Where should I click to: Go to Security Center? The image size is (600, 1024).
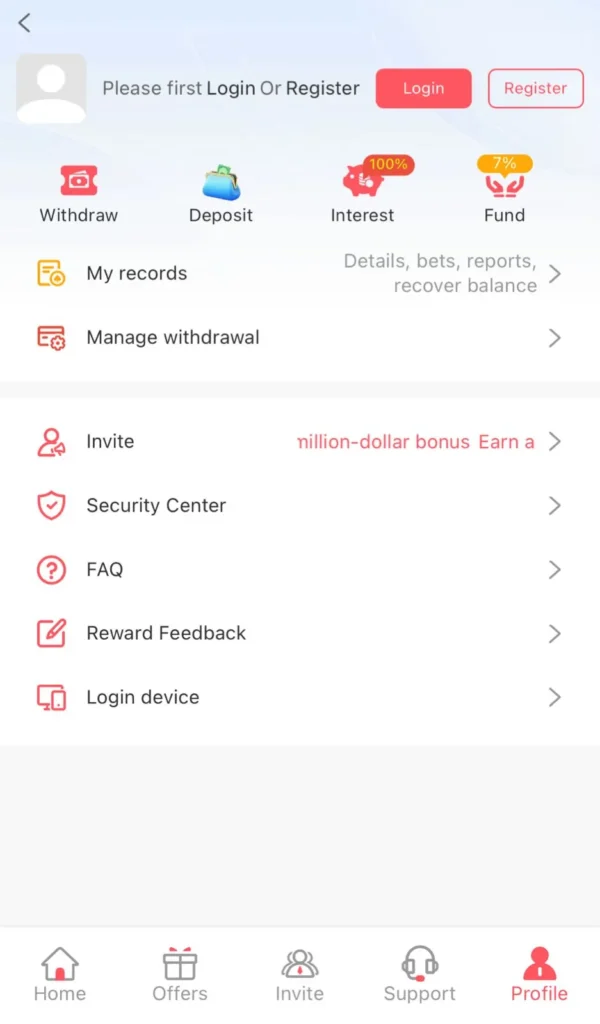pos(300,506)
